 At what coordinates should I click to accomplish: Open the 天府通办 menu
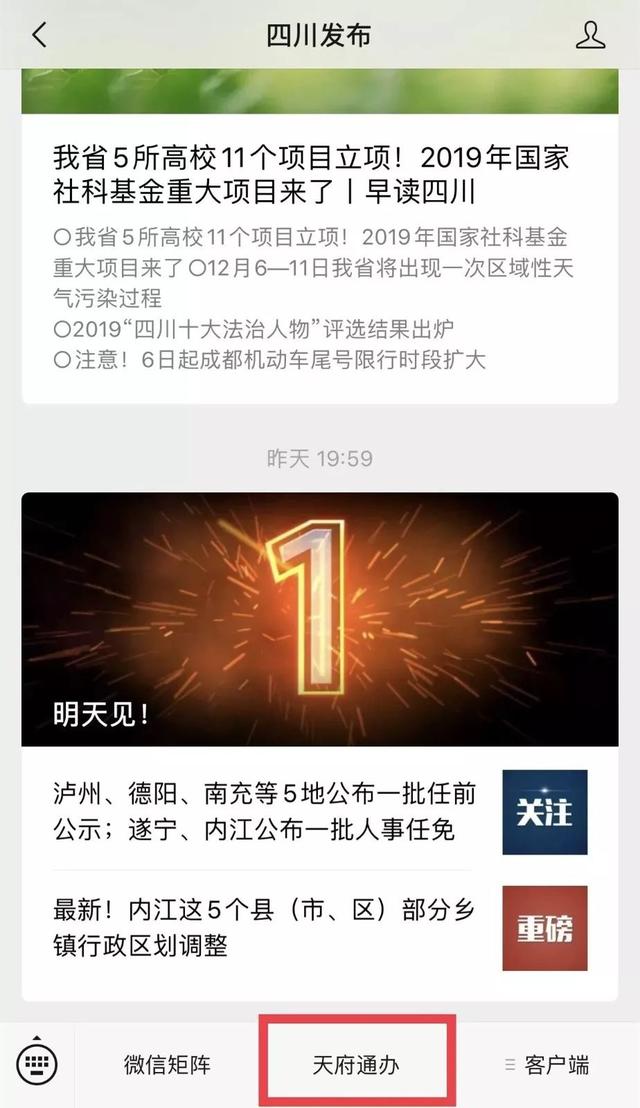coord(356,1065)
